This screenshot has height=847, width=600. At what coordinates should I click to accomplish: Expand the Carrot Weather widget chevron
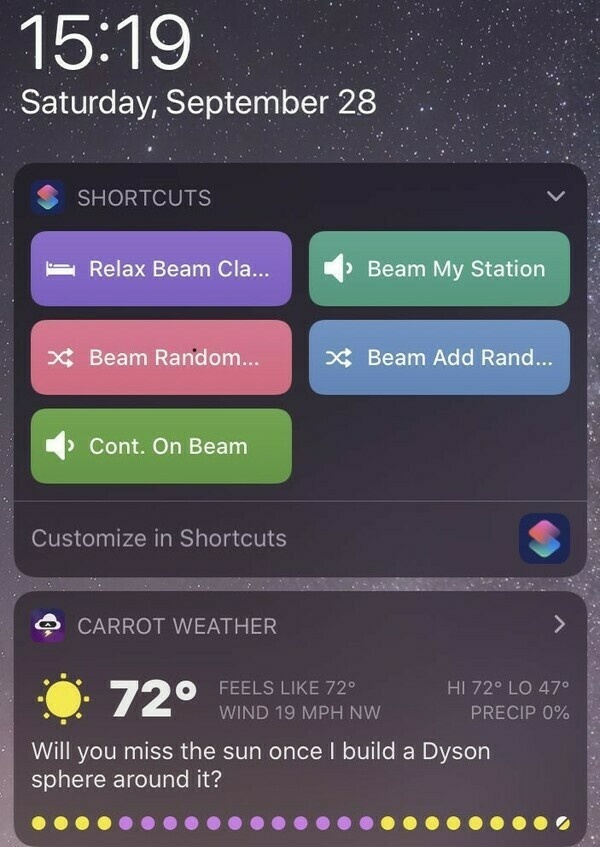click(x=559, y=625)
